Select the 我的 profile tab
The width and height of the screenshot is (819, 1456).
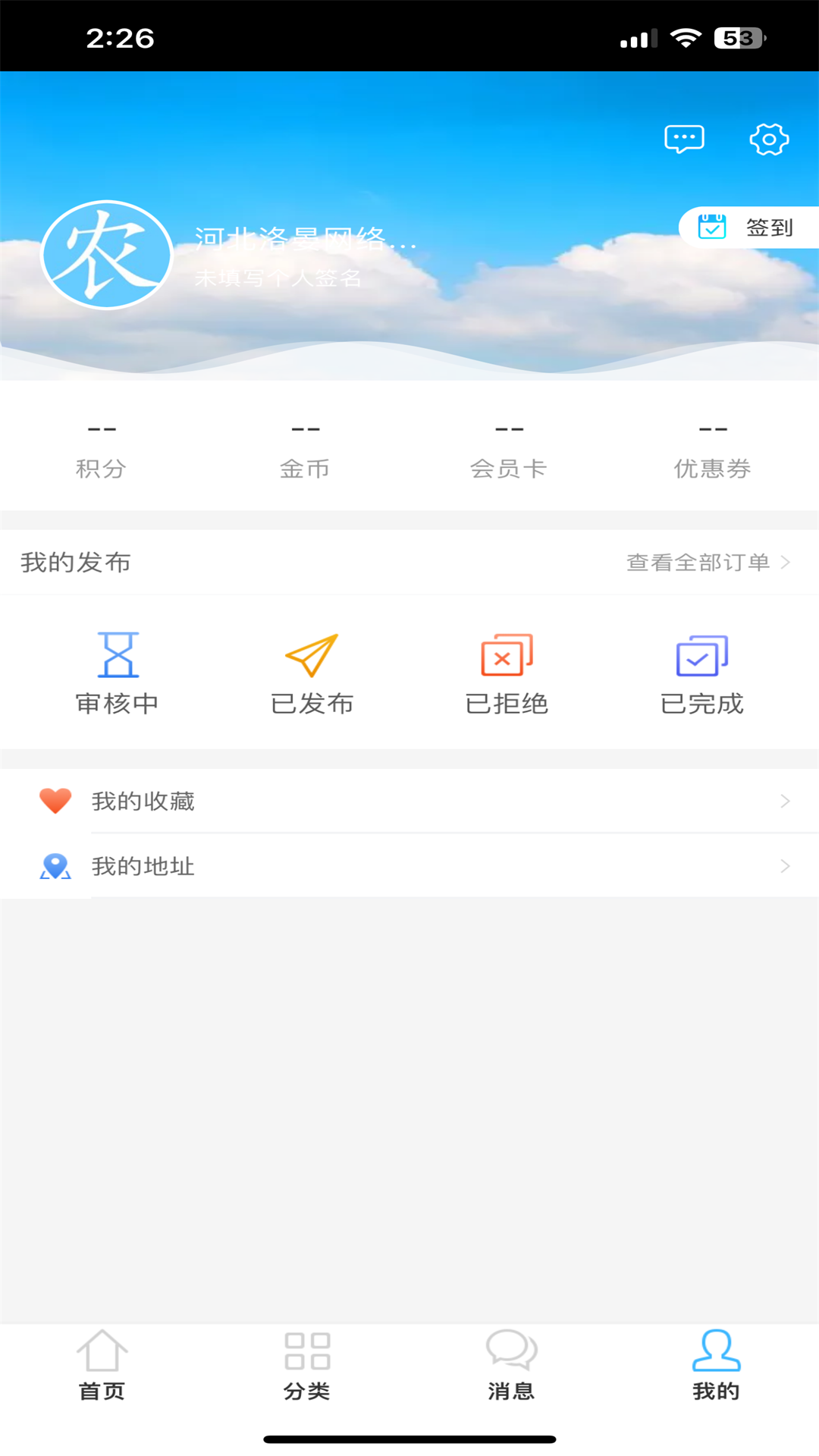(x=716, y=1367)
